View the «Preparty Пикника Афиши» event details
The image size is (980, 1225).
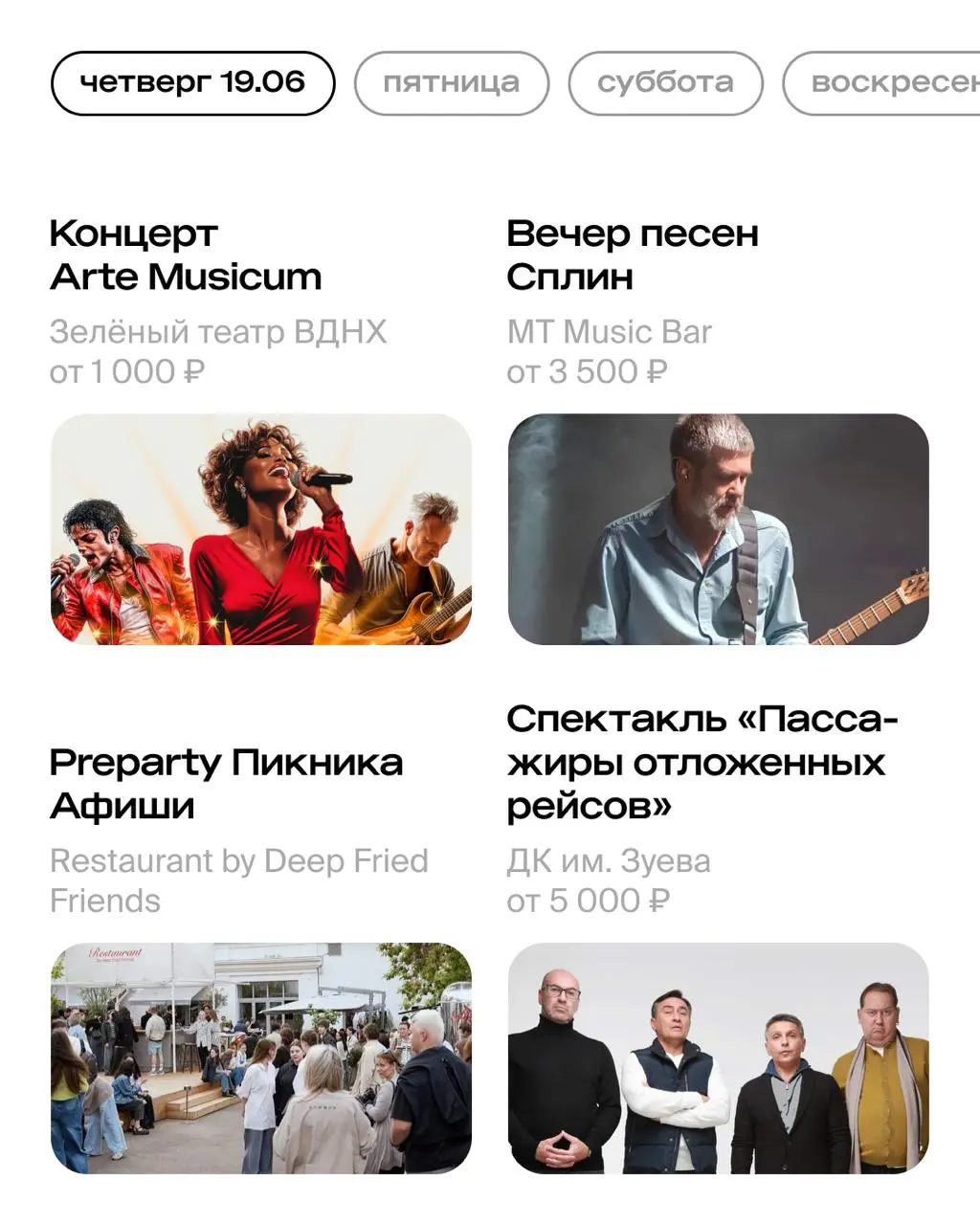coord(226,783)
